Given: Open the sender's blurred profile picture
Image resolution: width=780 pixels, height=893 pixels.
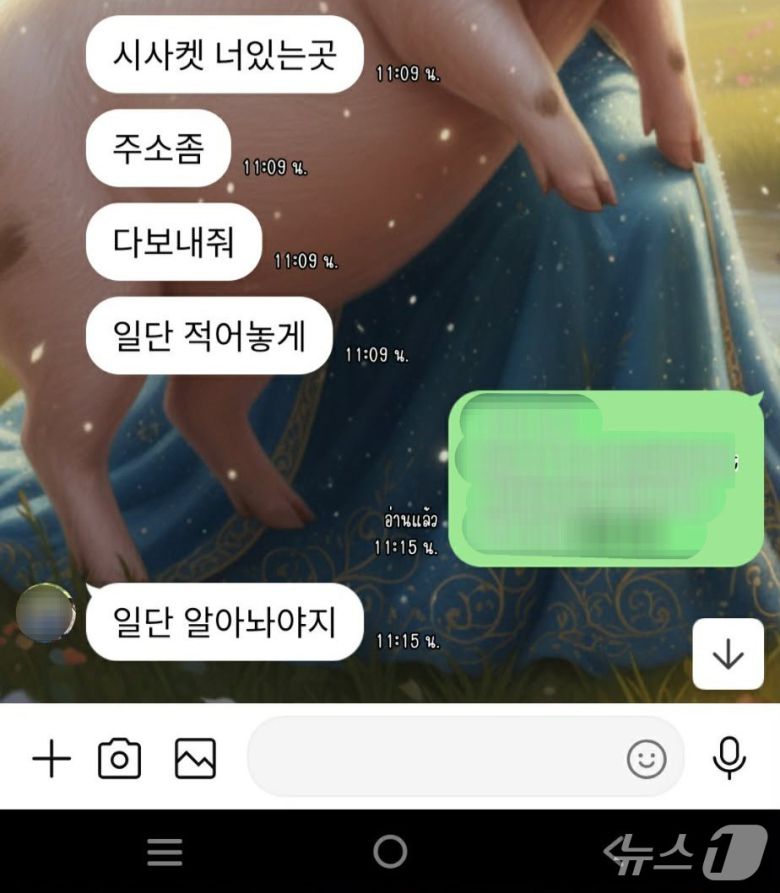Looking at the screenshot, I should tap(46, 613).
